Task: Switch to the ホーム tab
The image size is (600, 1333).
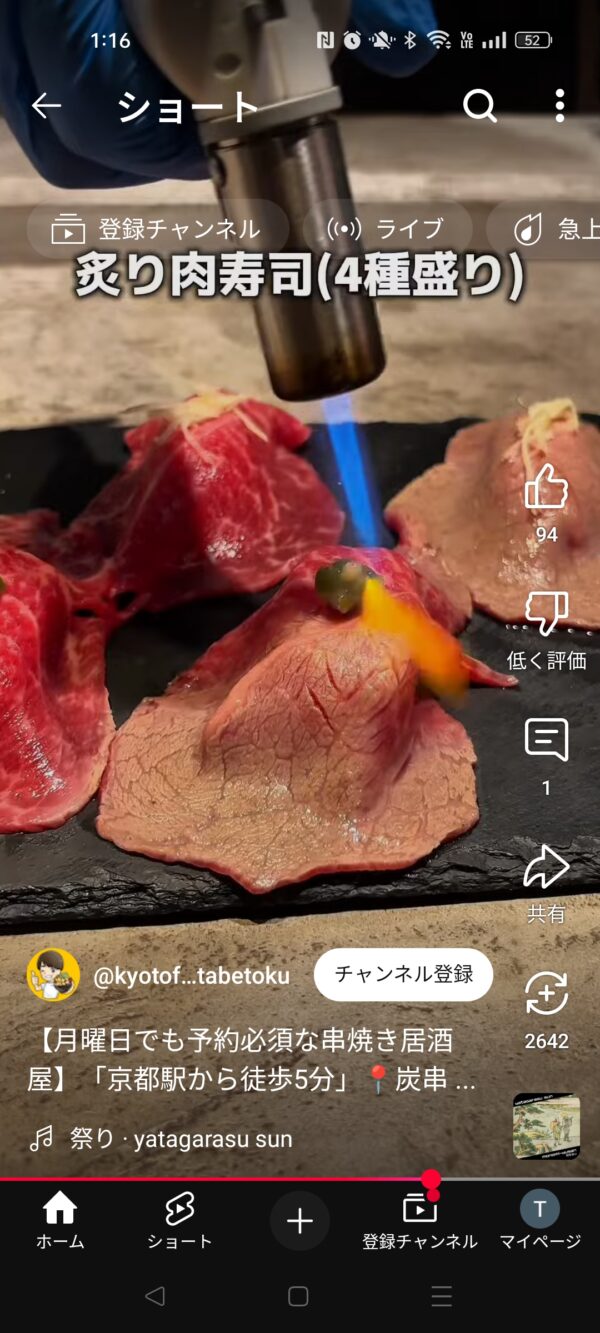Action: (x=60, y=1221)
